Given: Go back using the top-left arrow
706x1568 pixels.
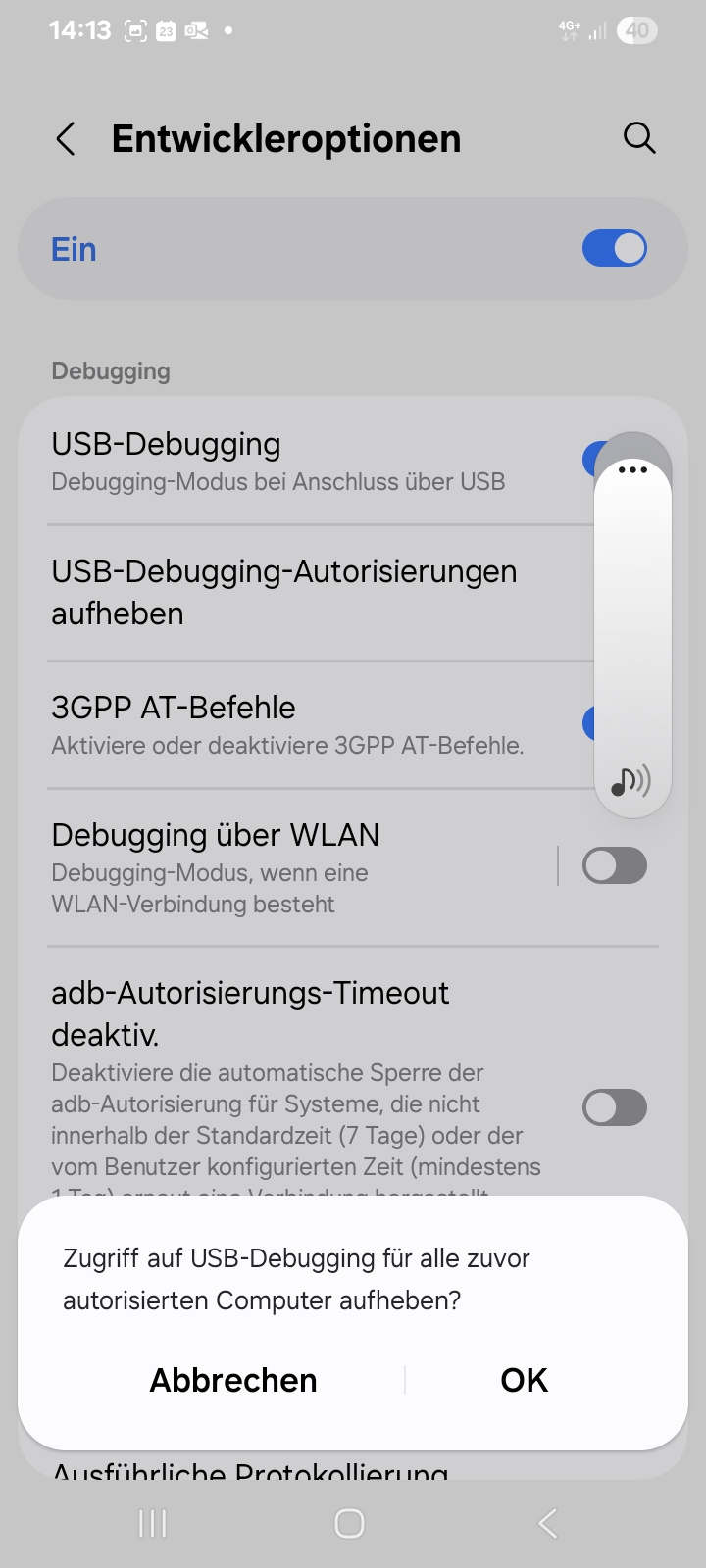Looking at the screenshot, I should [x=65, y=138].
